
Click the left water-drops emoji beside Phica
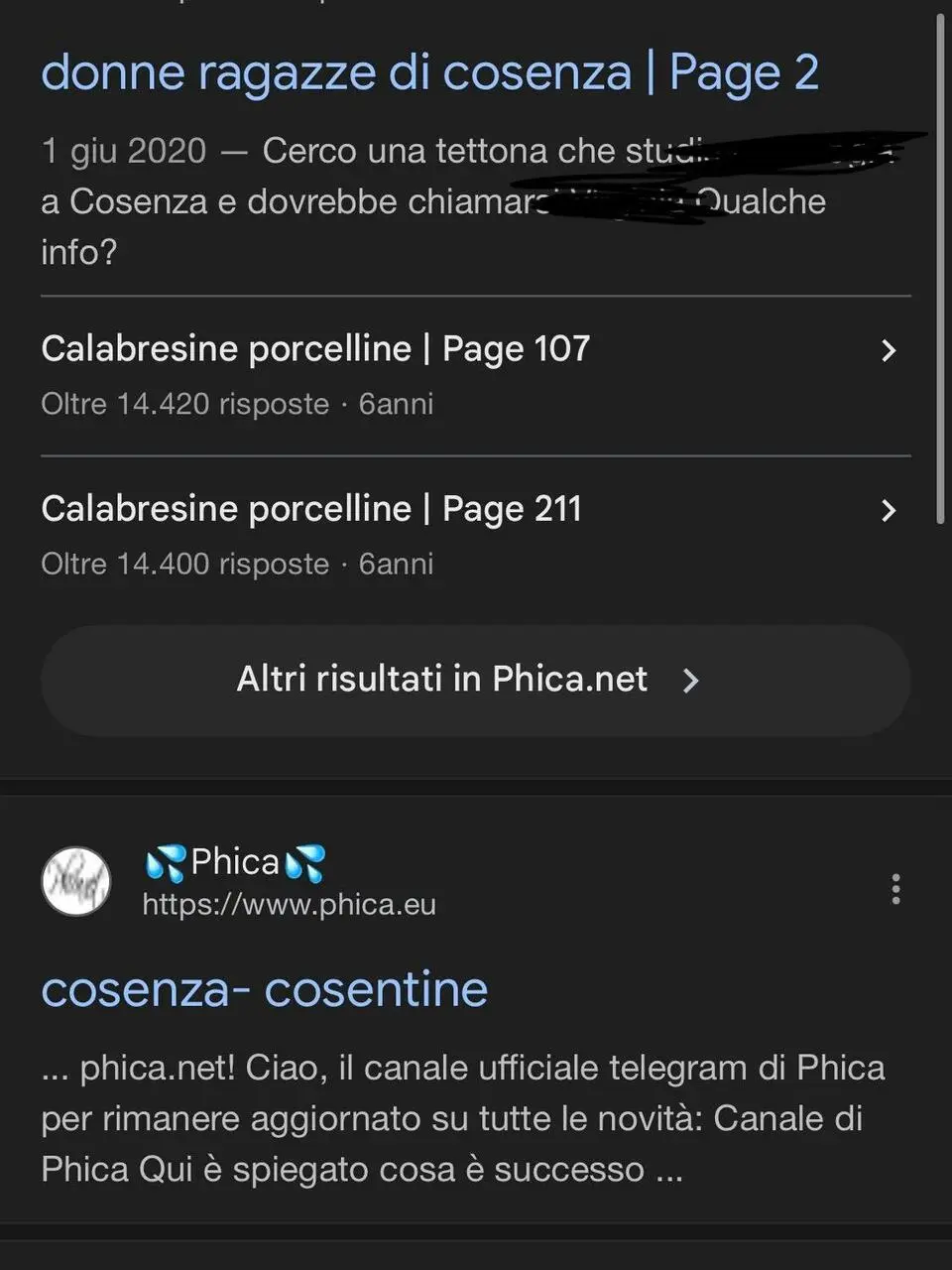[x=167, y=861]
